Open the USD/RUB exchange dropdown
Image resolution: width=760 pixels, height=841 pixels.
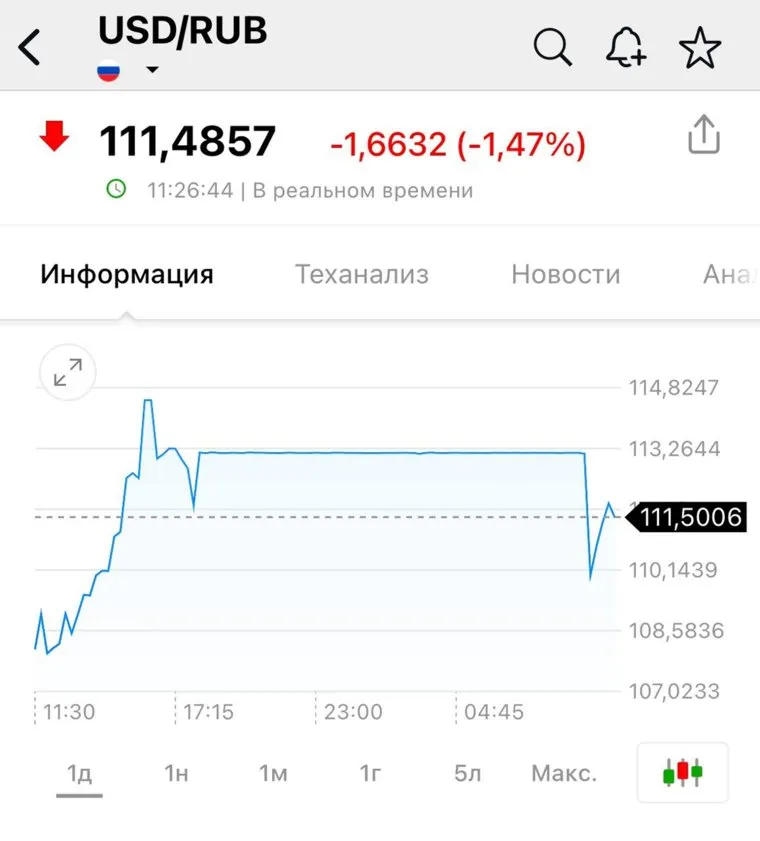pos(152,70)
